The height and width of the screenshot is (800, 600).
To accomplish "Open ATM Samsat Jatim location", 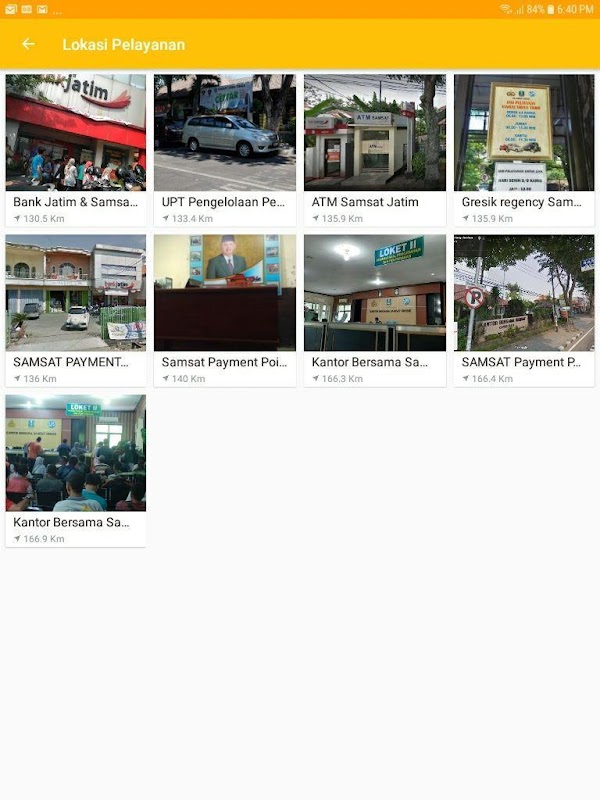I will click(375, 151).
